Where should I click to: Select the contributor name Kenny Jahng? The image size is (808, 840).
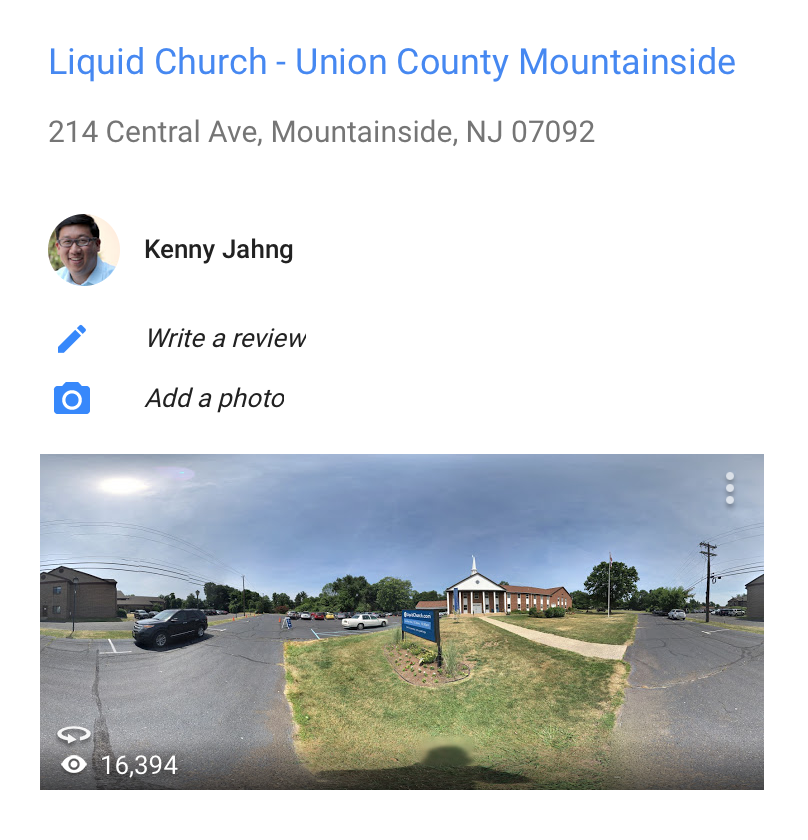[219, 249]
